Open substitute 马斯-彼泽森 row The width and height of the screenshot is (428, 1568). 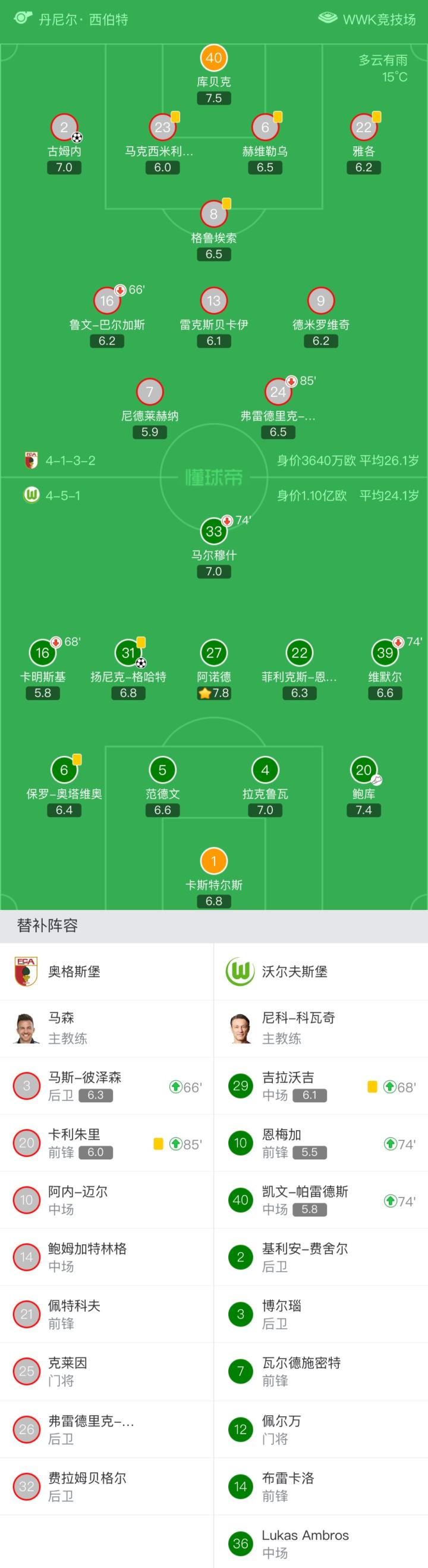point(106,1086)
